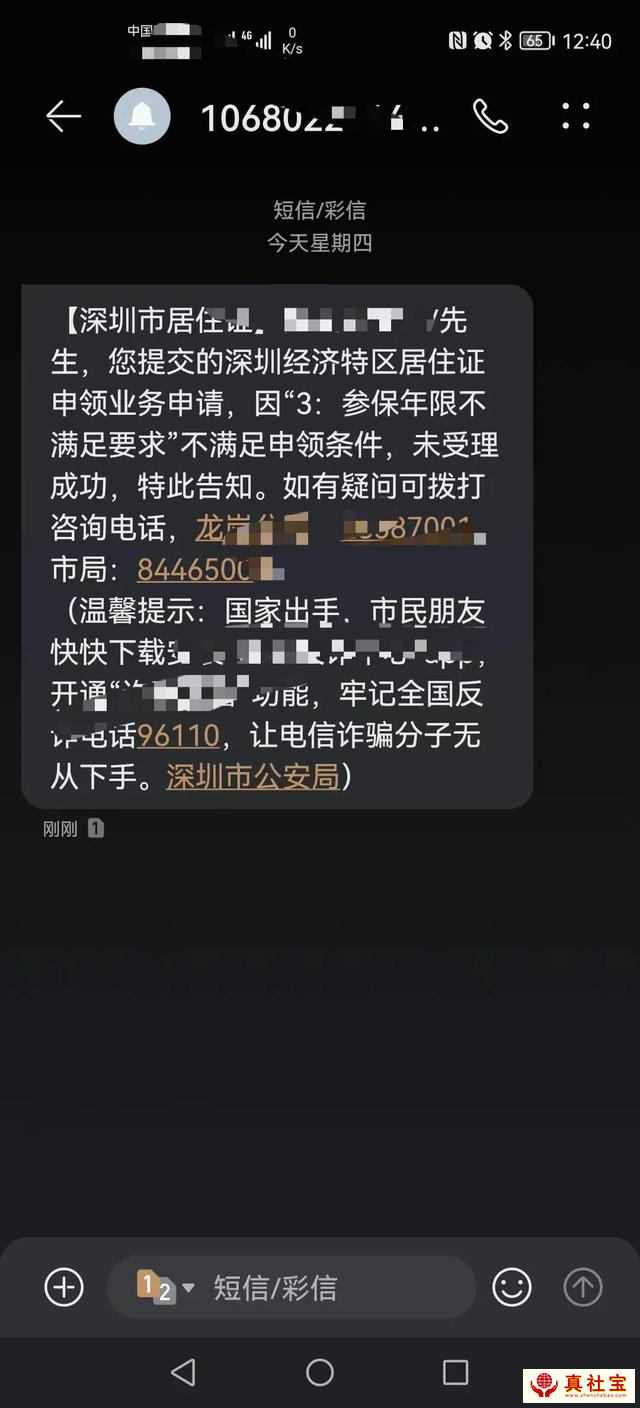The image size is (640, 1408).
Task: Send the message with the arrow button
Action: pyautogui.click(x=583, y=1287)
